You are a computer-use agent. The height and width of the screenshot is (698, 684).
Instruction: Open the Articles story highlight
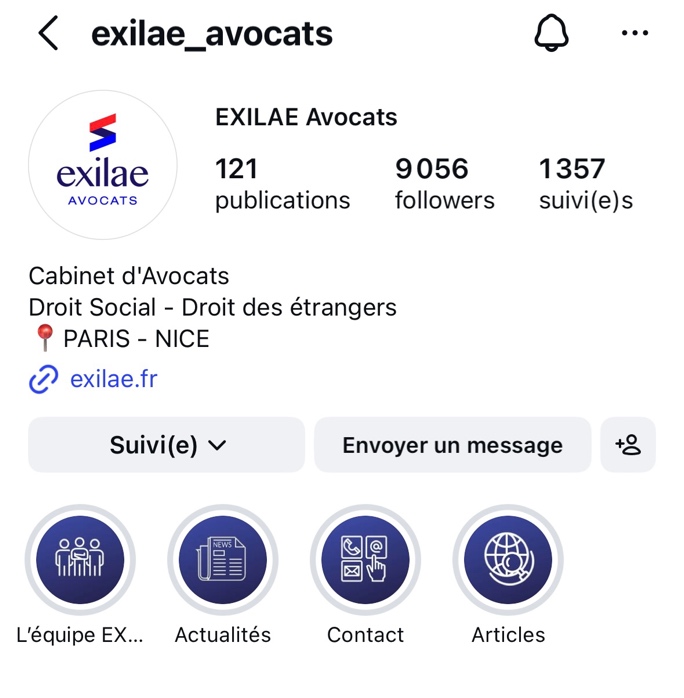[x=508, y=560]
